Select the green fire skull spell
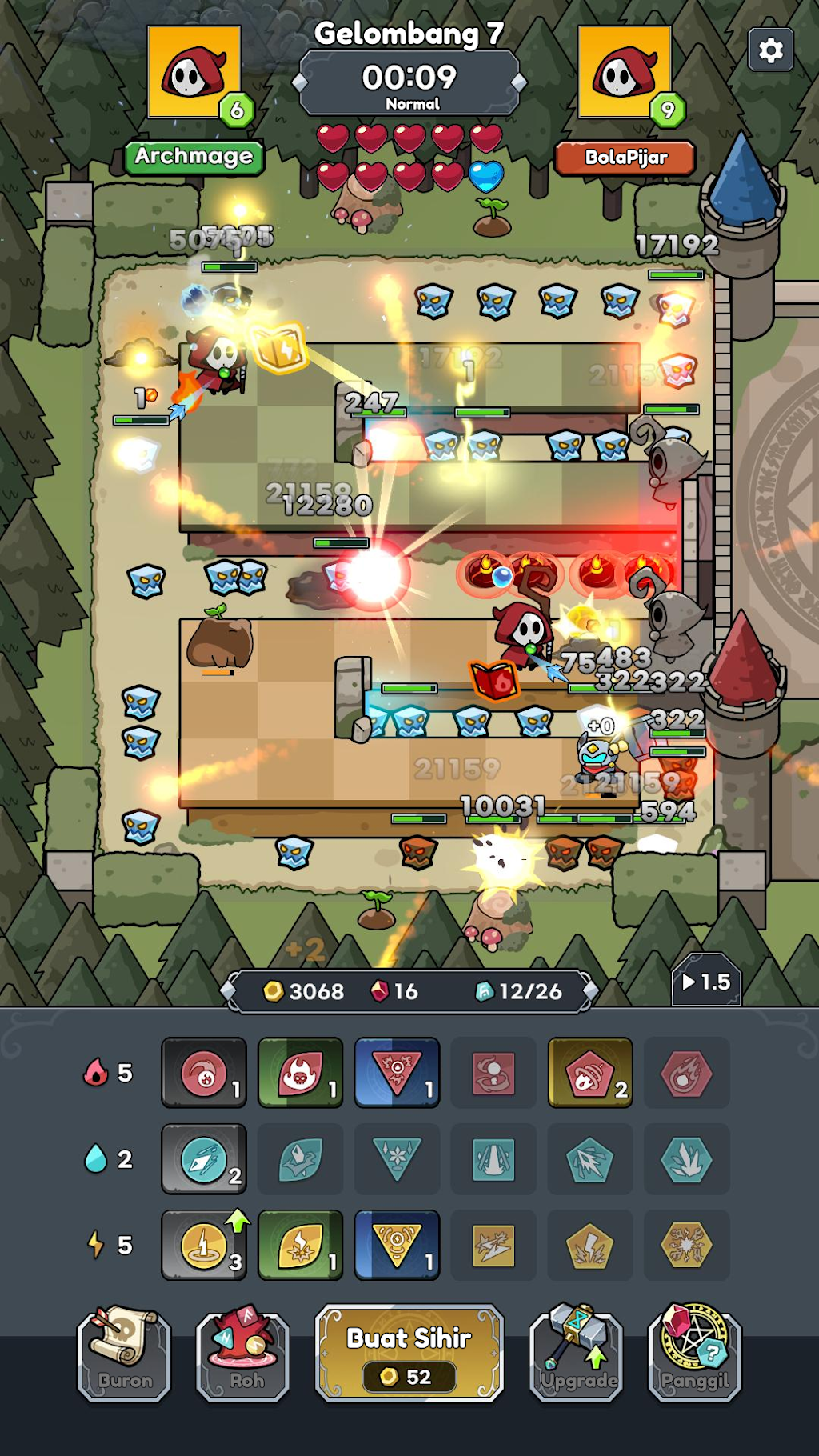Screen dimensions: 819x1456 click(x=301, y=1073)
